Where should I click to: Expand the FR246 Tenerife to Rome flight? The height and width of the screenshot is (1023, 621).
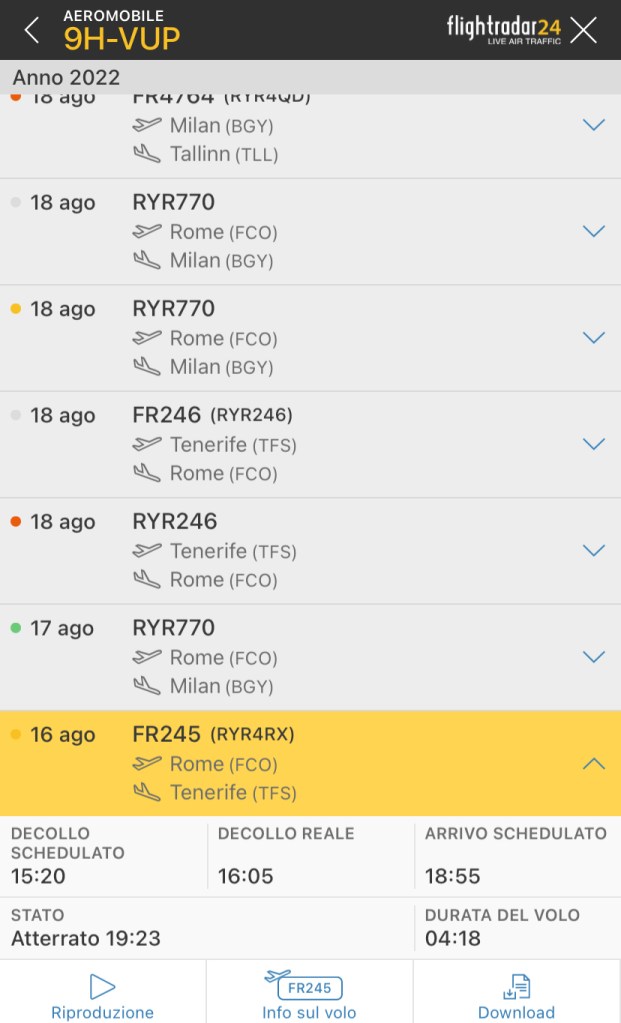click(593, 444)
